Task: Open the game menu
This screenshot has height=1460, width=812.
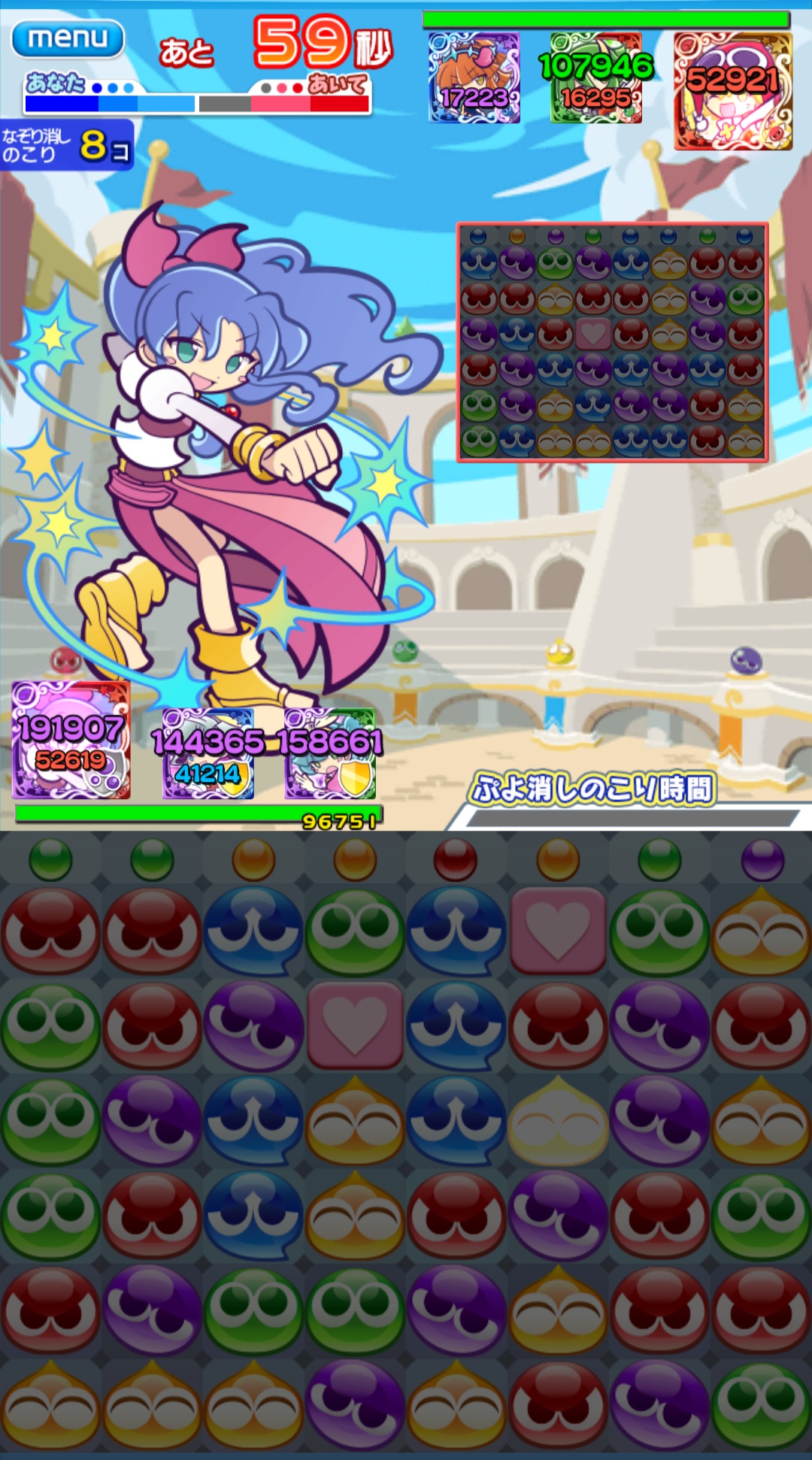Action: pyautogui.click(x=68, y=38)
